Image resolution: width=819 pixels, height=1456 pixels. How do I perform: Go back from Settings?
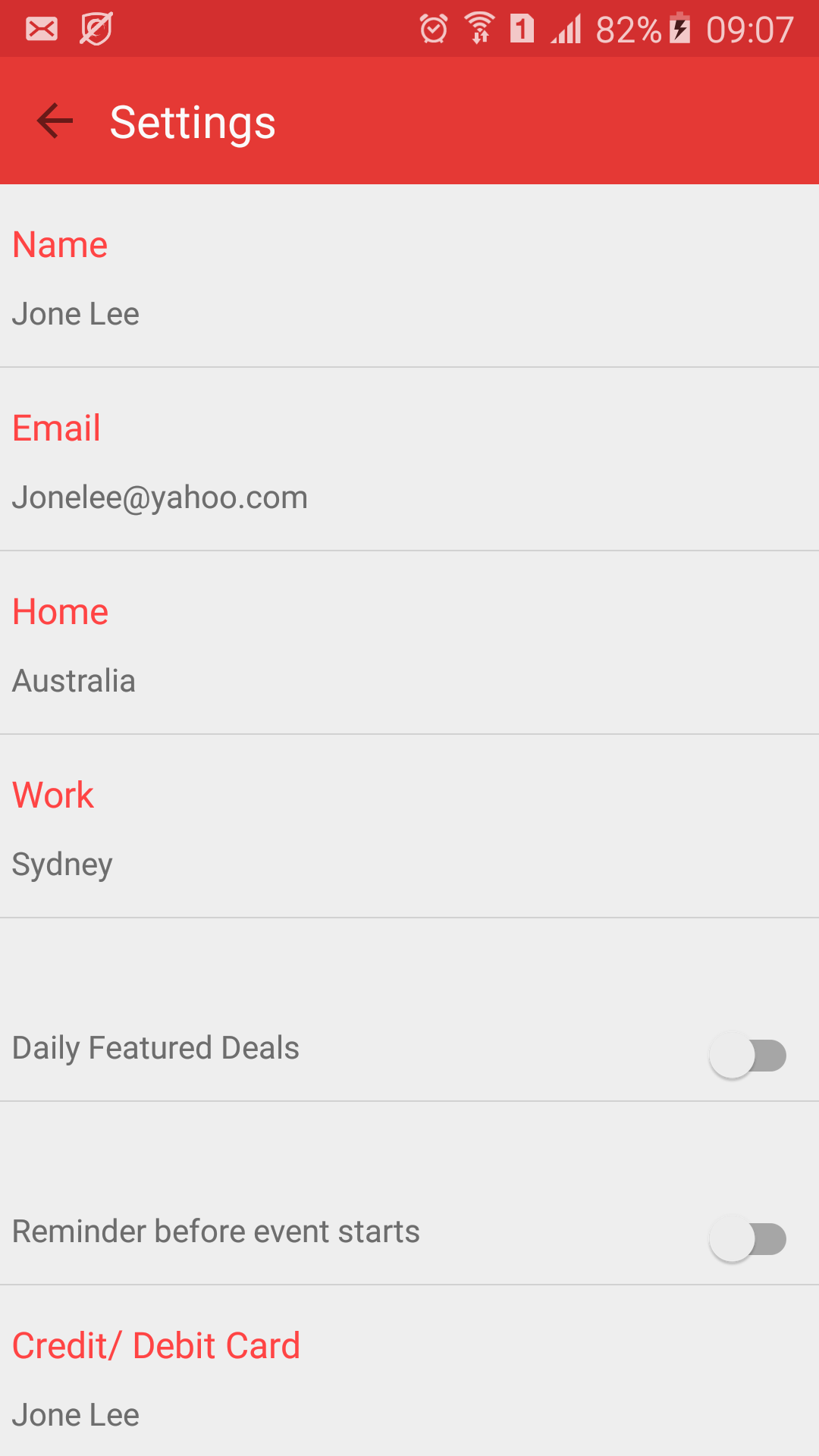55,121
